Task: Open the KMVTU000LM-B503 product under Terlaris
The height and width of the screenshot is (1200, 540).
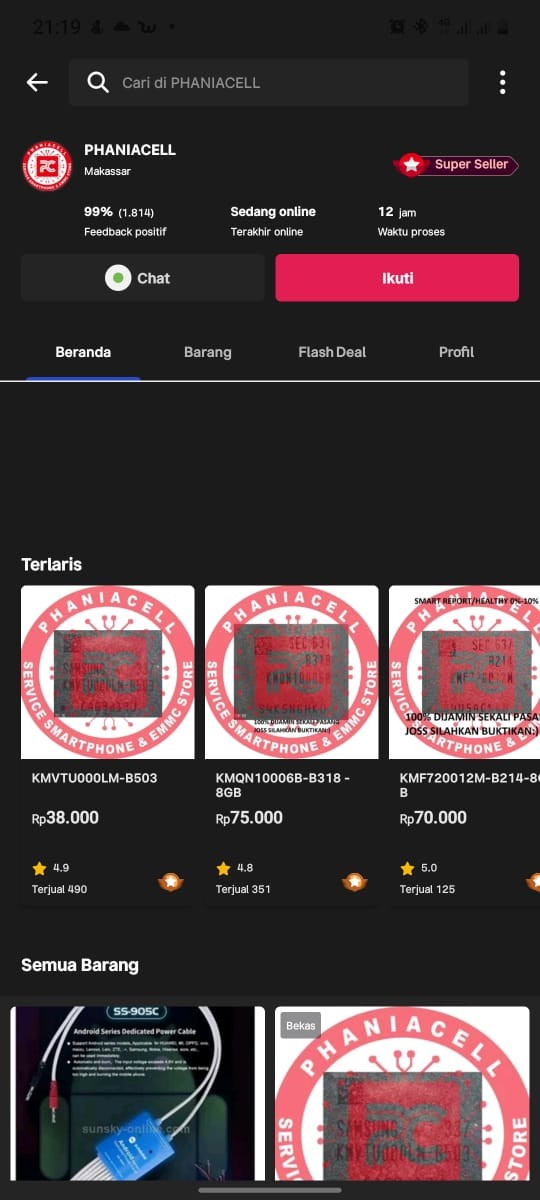Action: [x=108, y=745]
